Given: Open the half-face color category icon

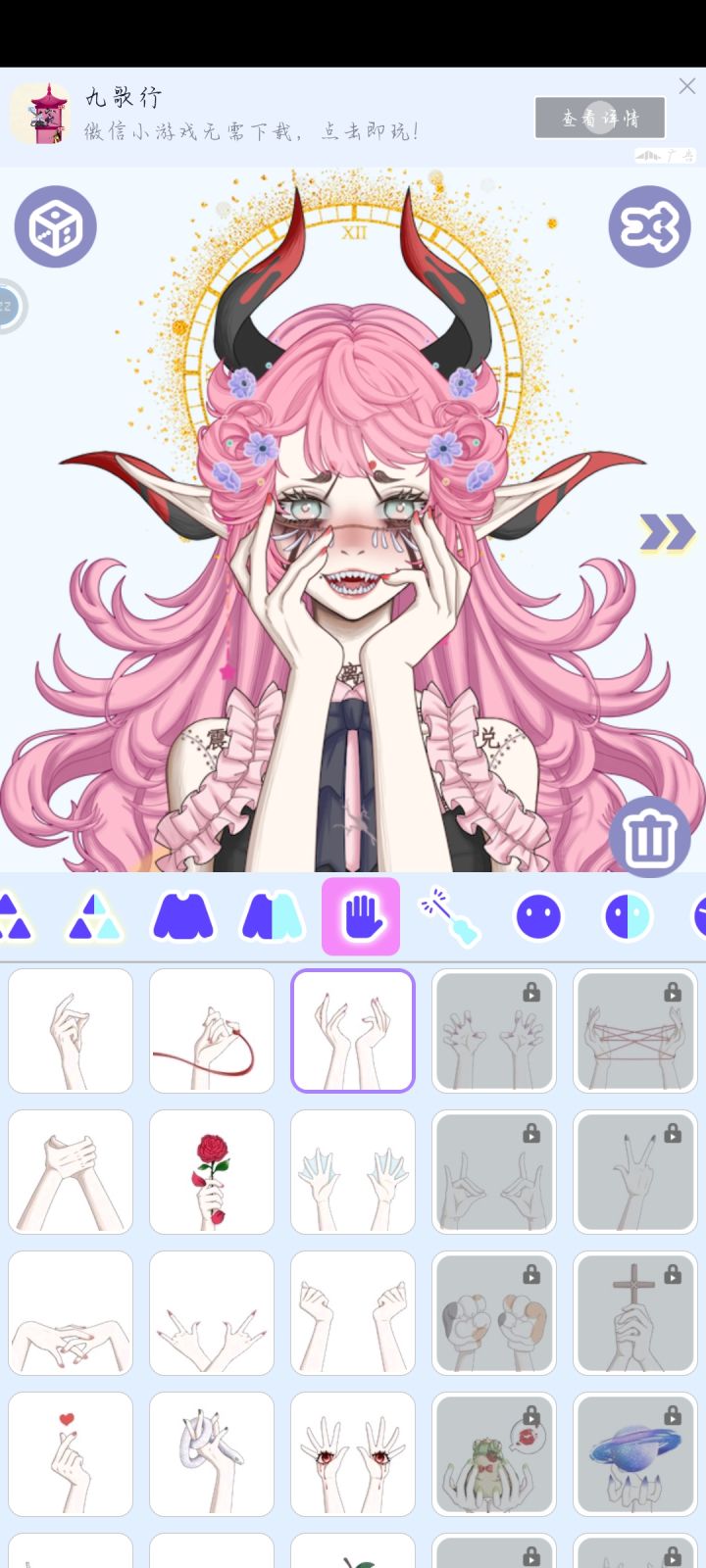Looking at the screenshot, I should click(627, 917).
